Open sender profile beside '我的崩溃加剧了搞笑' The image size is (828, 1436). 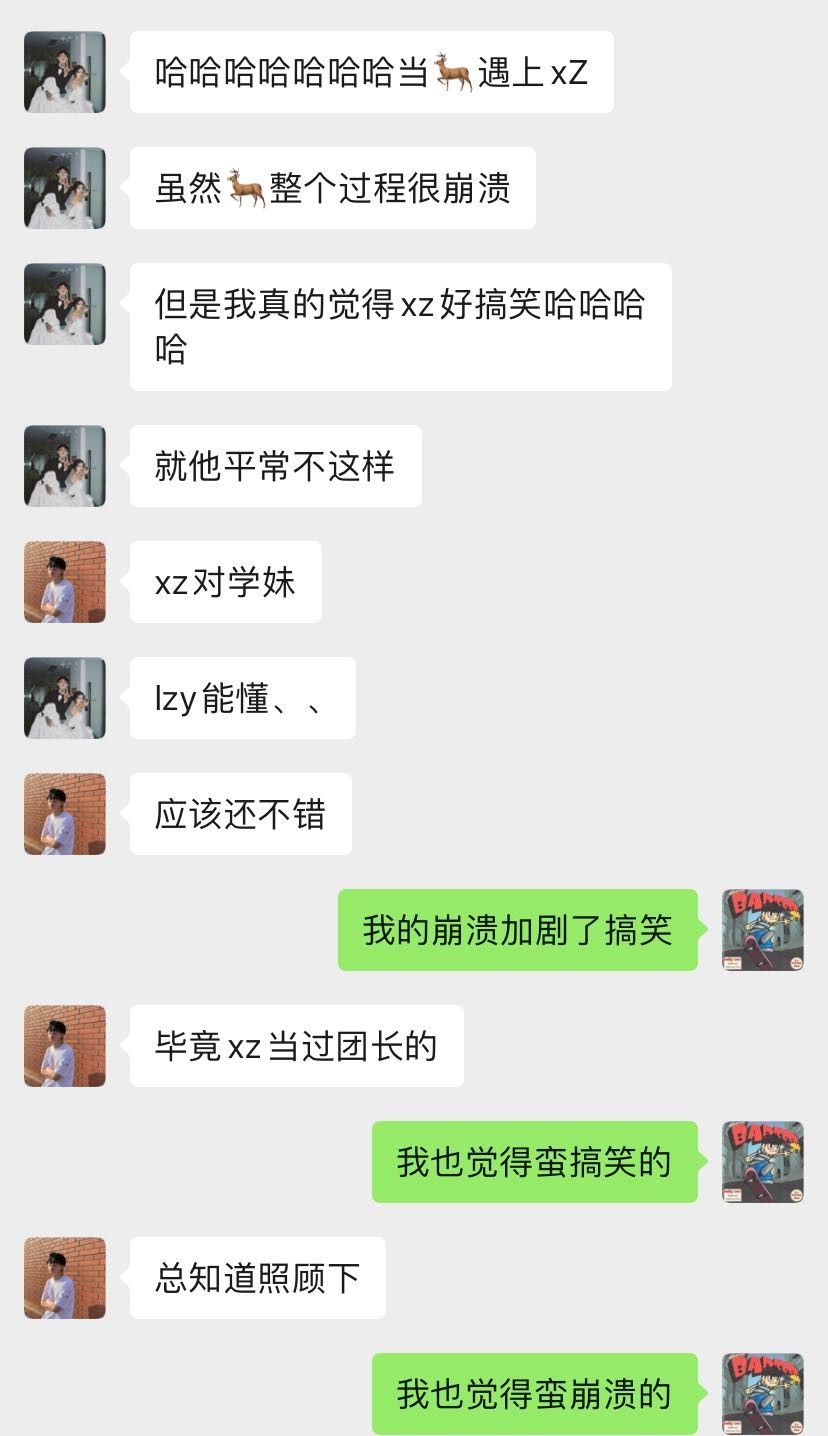point(763,930)
